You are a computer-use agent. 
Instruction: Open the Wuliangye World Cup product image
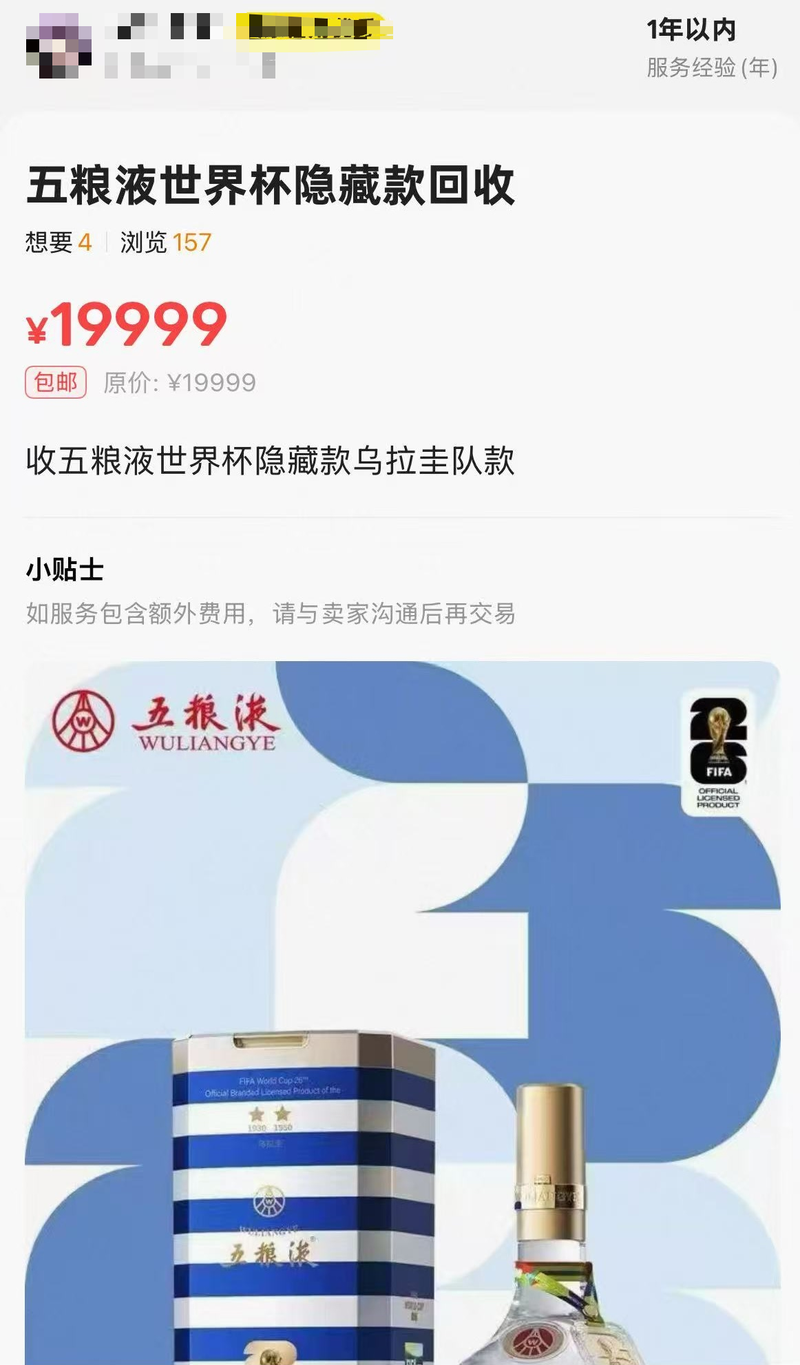point(402,1012)
